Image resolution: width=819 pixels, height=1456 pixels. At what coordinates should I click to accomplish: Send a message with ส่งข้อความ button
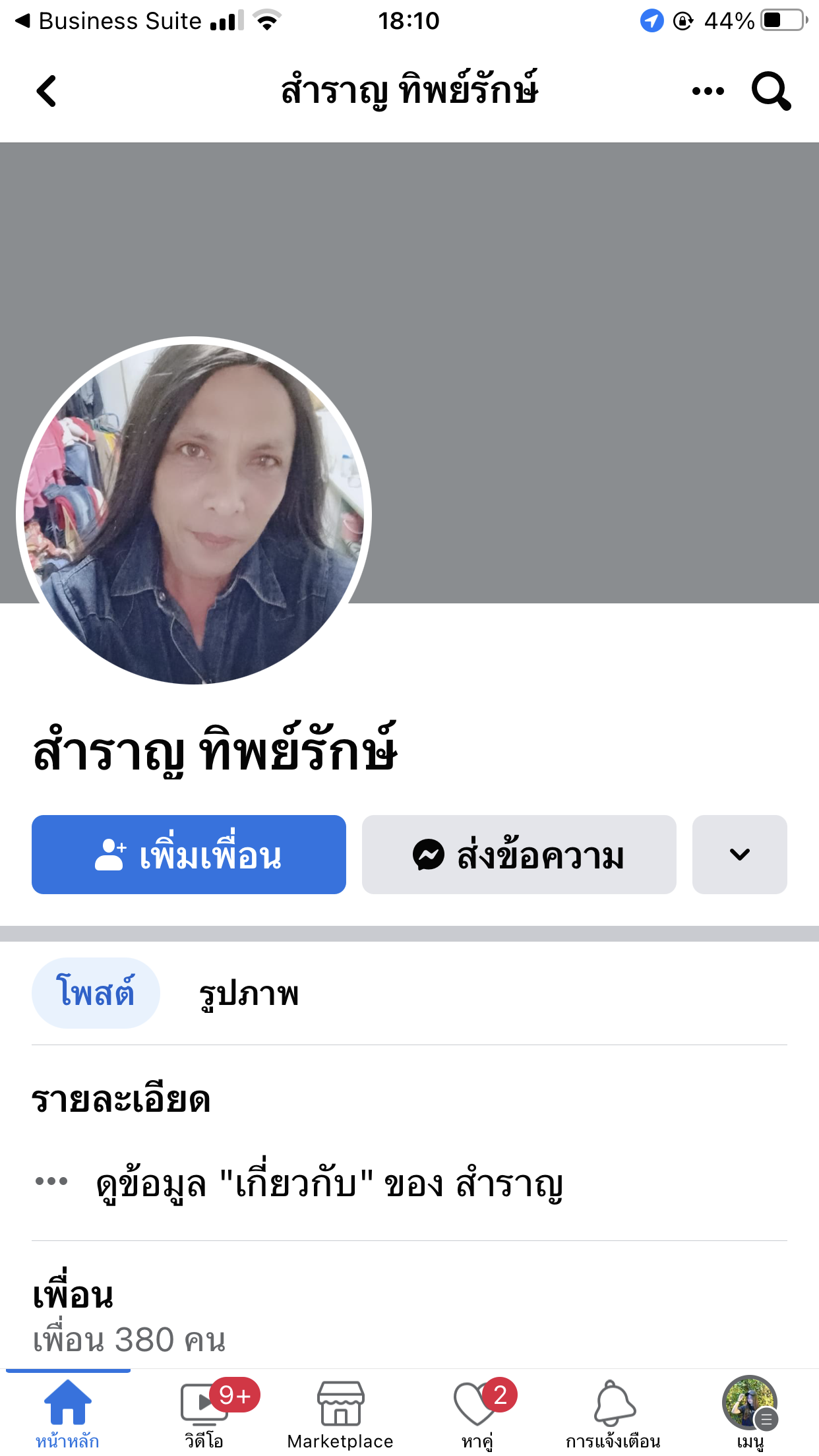[519, 855]
